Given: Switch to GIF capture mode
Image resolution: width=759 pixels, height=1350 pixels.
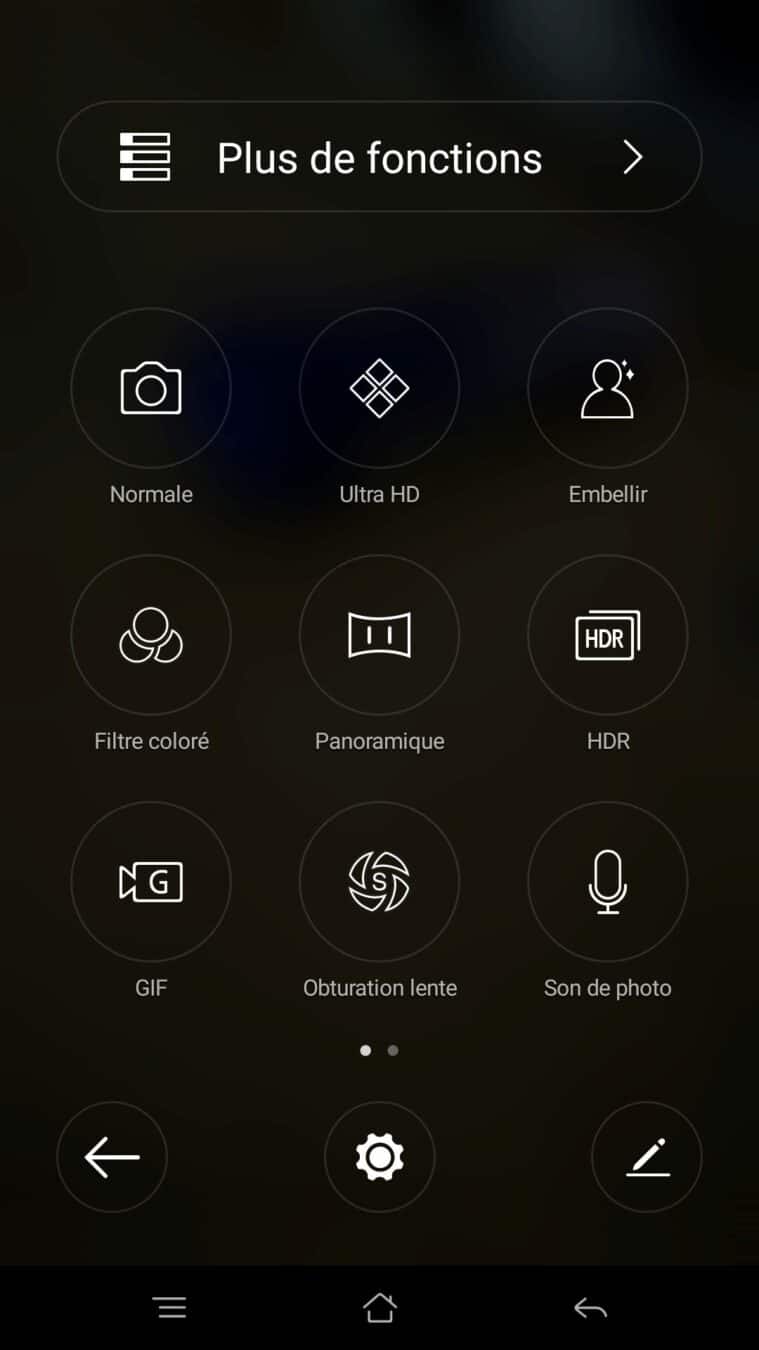Looking at the screenshot, I should point(151,882).
